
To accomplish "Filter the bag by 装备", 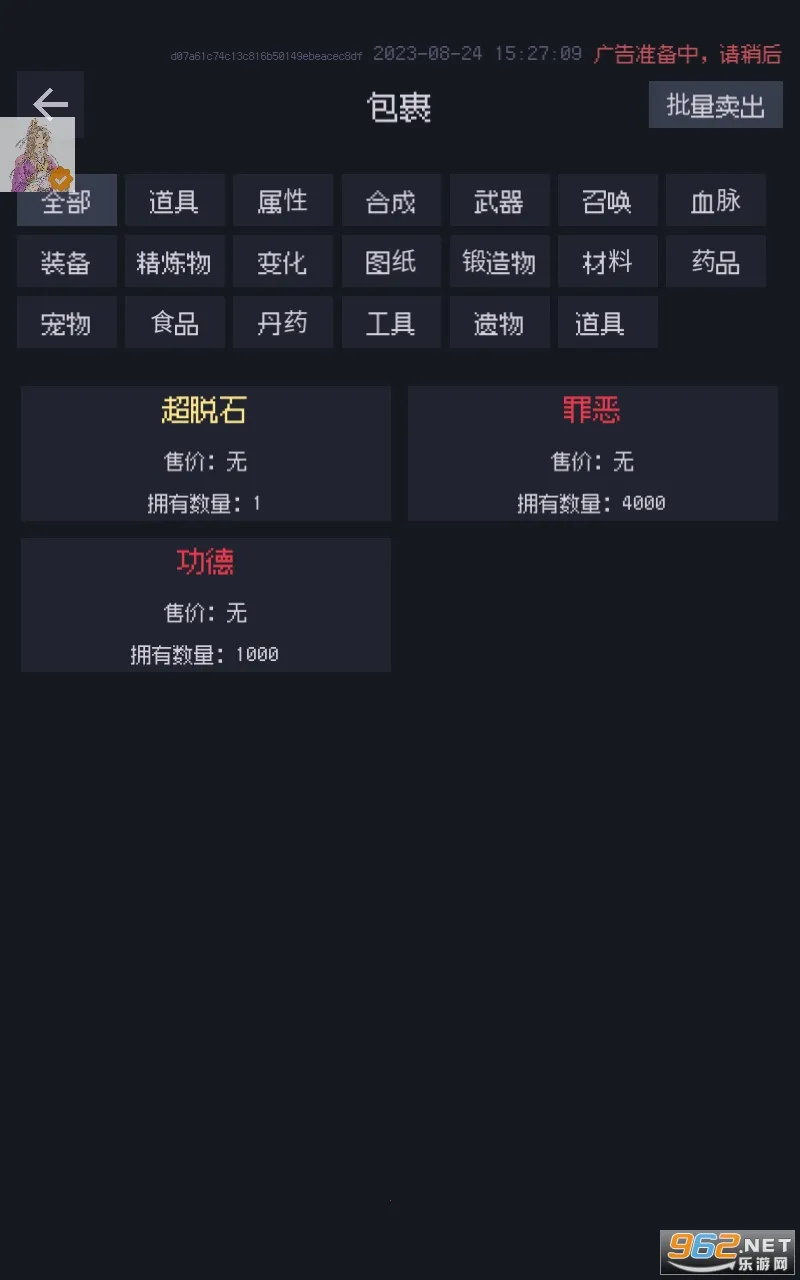I will (66, 262).
